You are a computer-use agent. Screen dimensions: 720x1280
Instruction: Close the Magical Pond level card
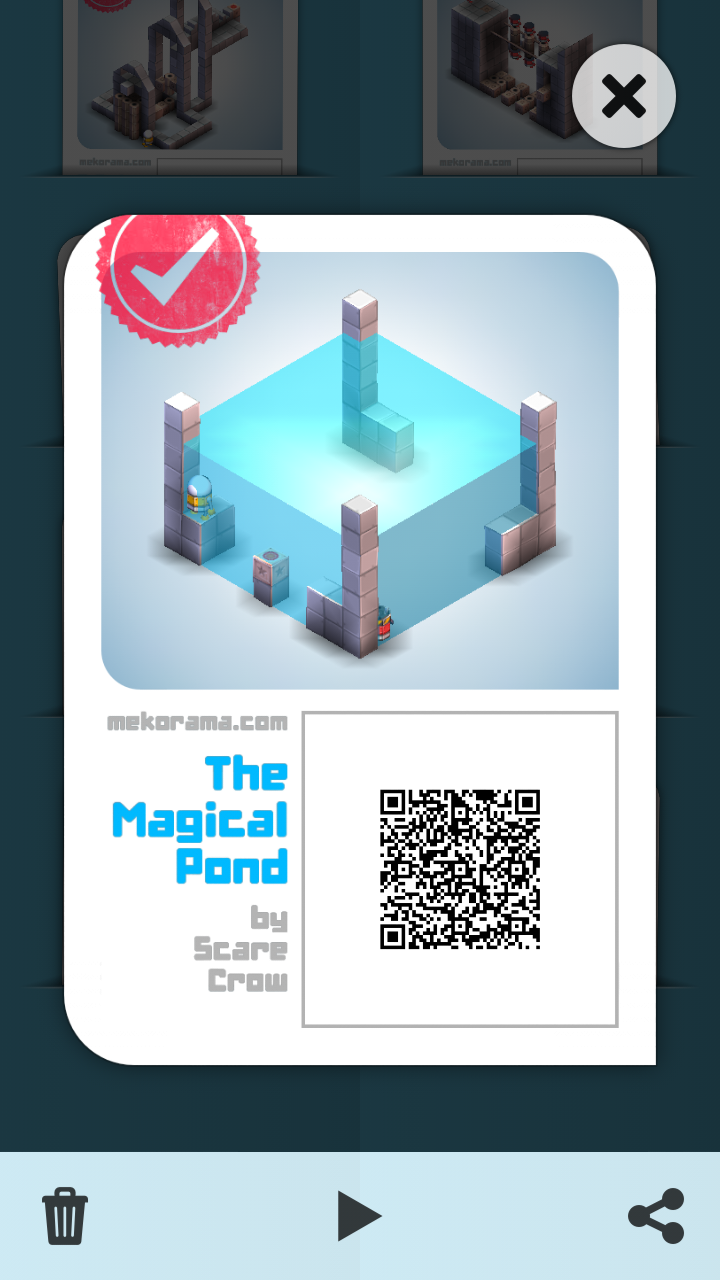pyautogui.click(x=624, y=97)
